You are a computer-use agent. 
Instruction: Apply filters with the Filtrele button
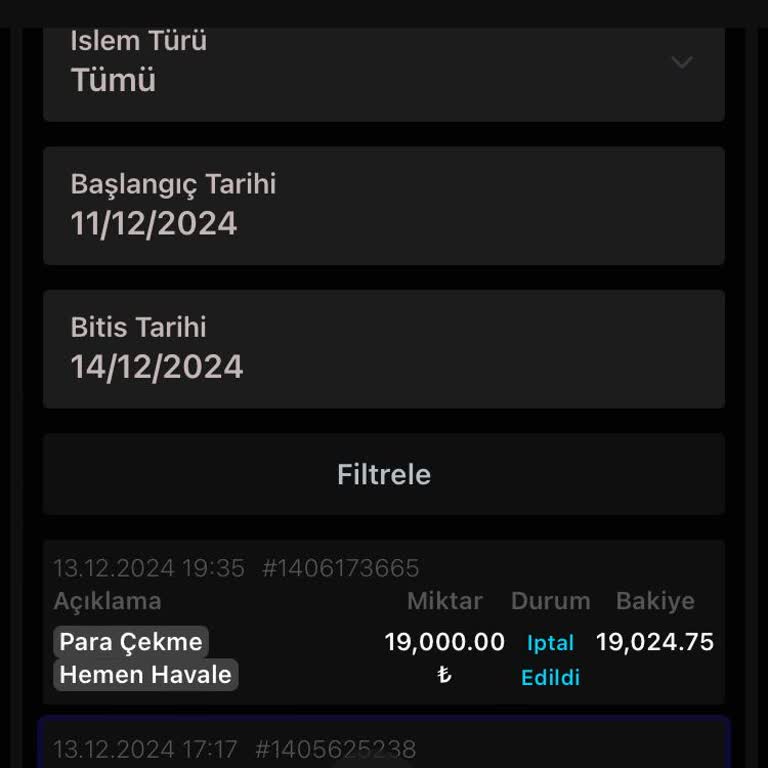(x=383, y=474)
